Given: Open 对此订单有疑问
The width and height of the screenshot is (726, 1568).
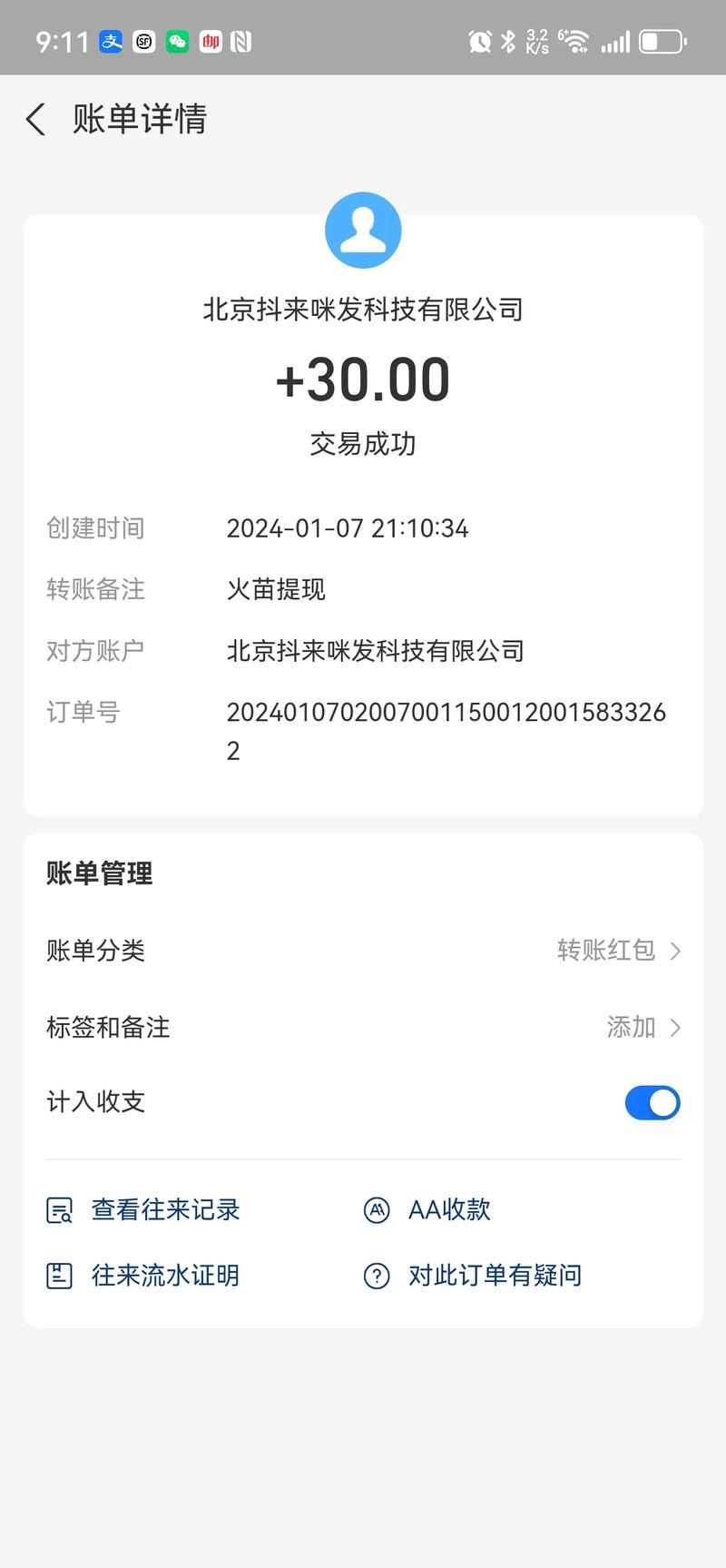Looking at the screenshot, I should tap(495, 1275).
